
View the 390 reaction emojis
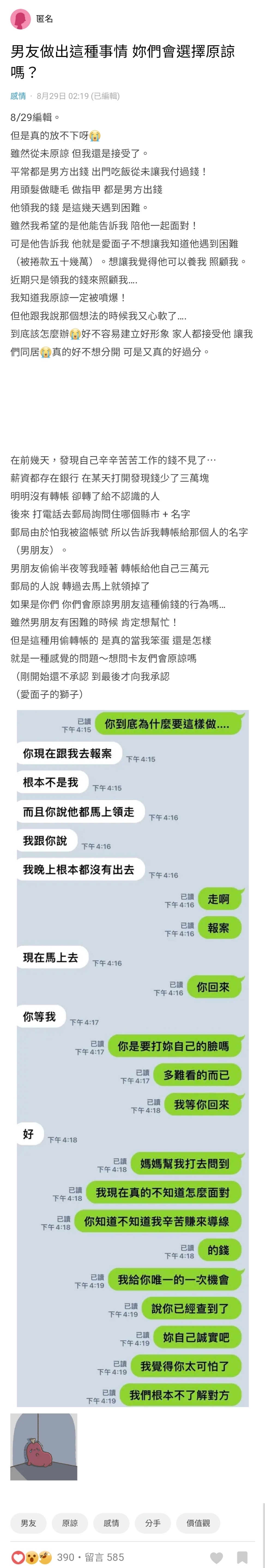click(x=31, y=1557)
